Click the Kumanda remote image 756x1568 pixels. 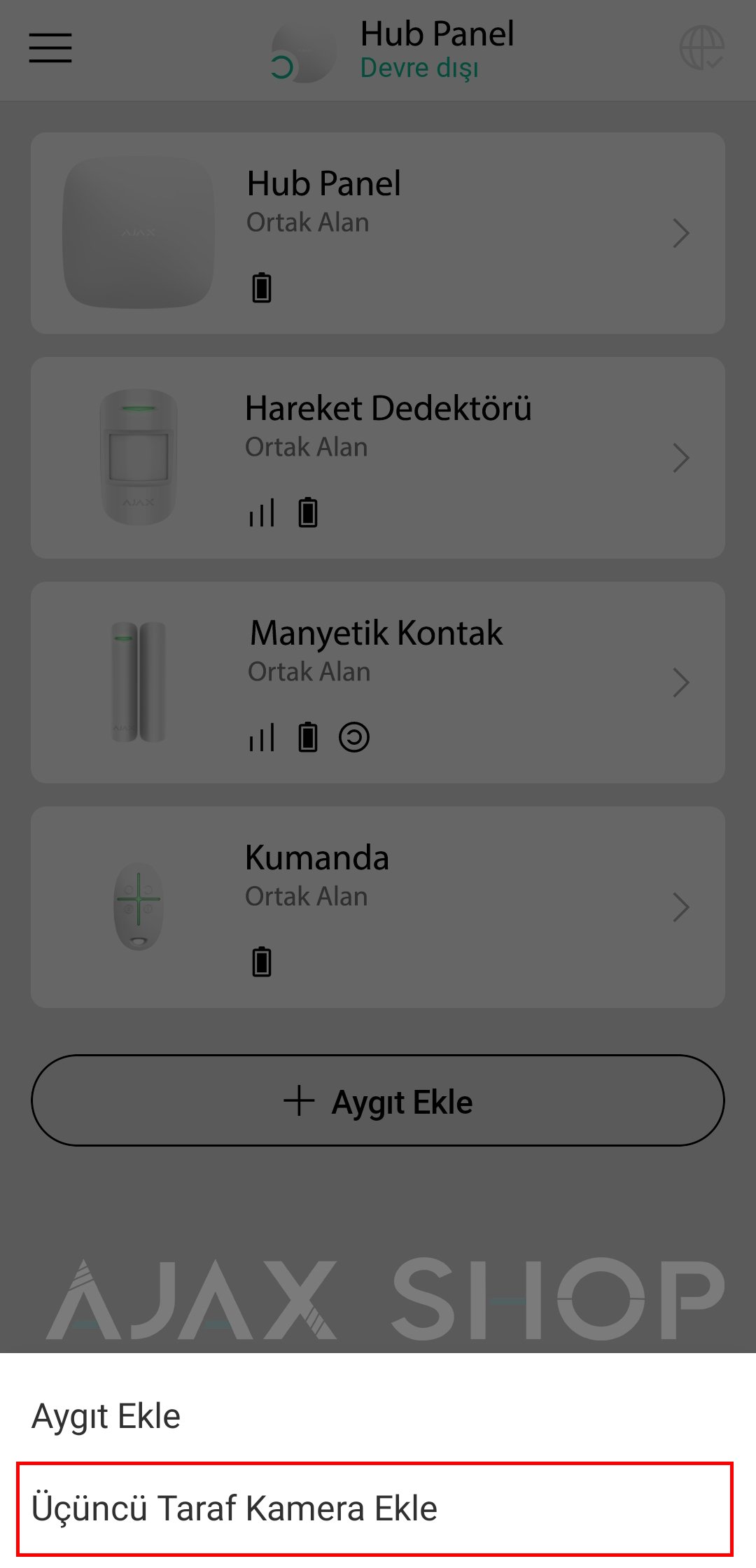(137, 908)
